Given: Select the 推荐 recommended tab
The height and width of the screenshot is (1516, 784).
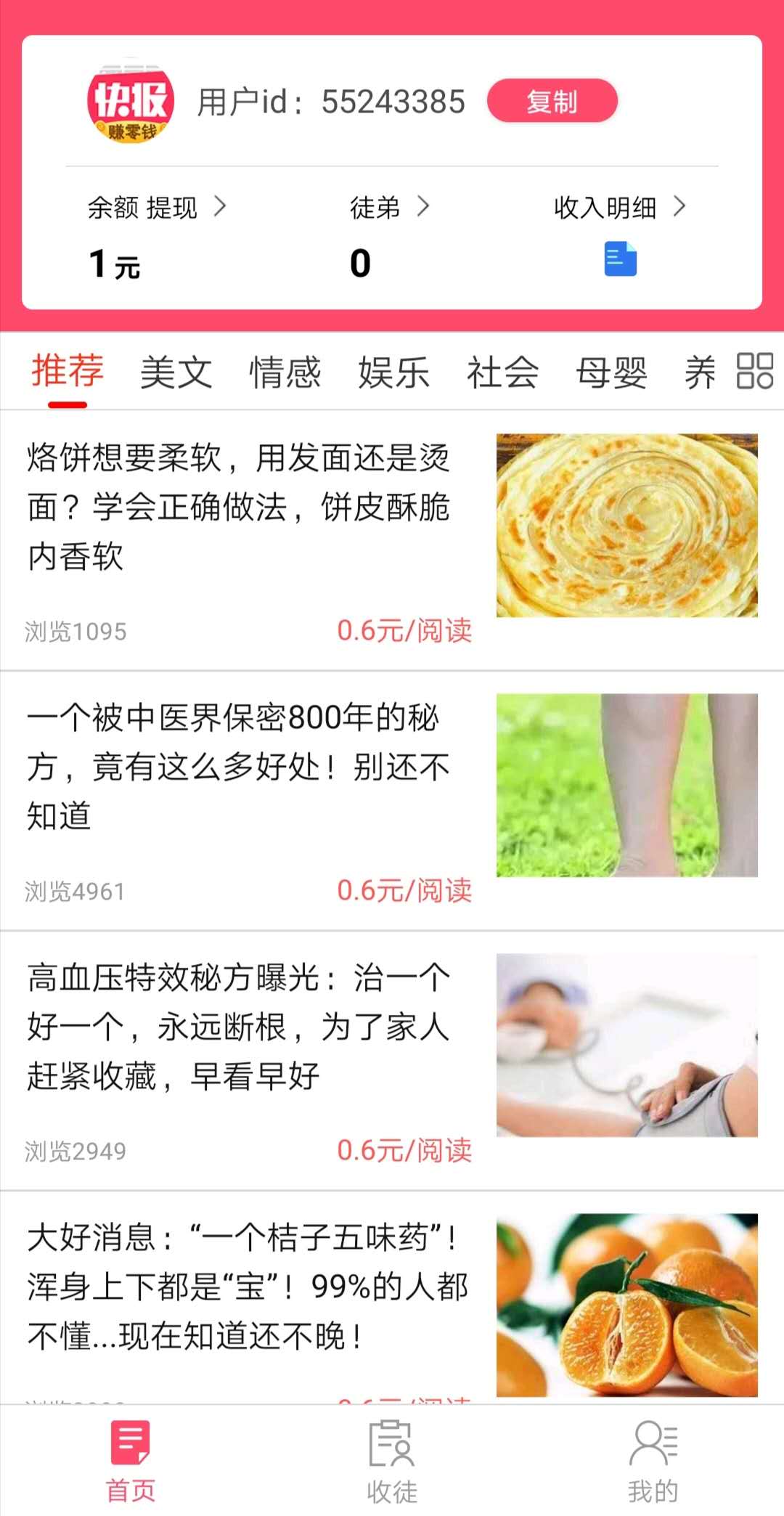Looking at the screenshot, I should (68, 372).
